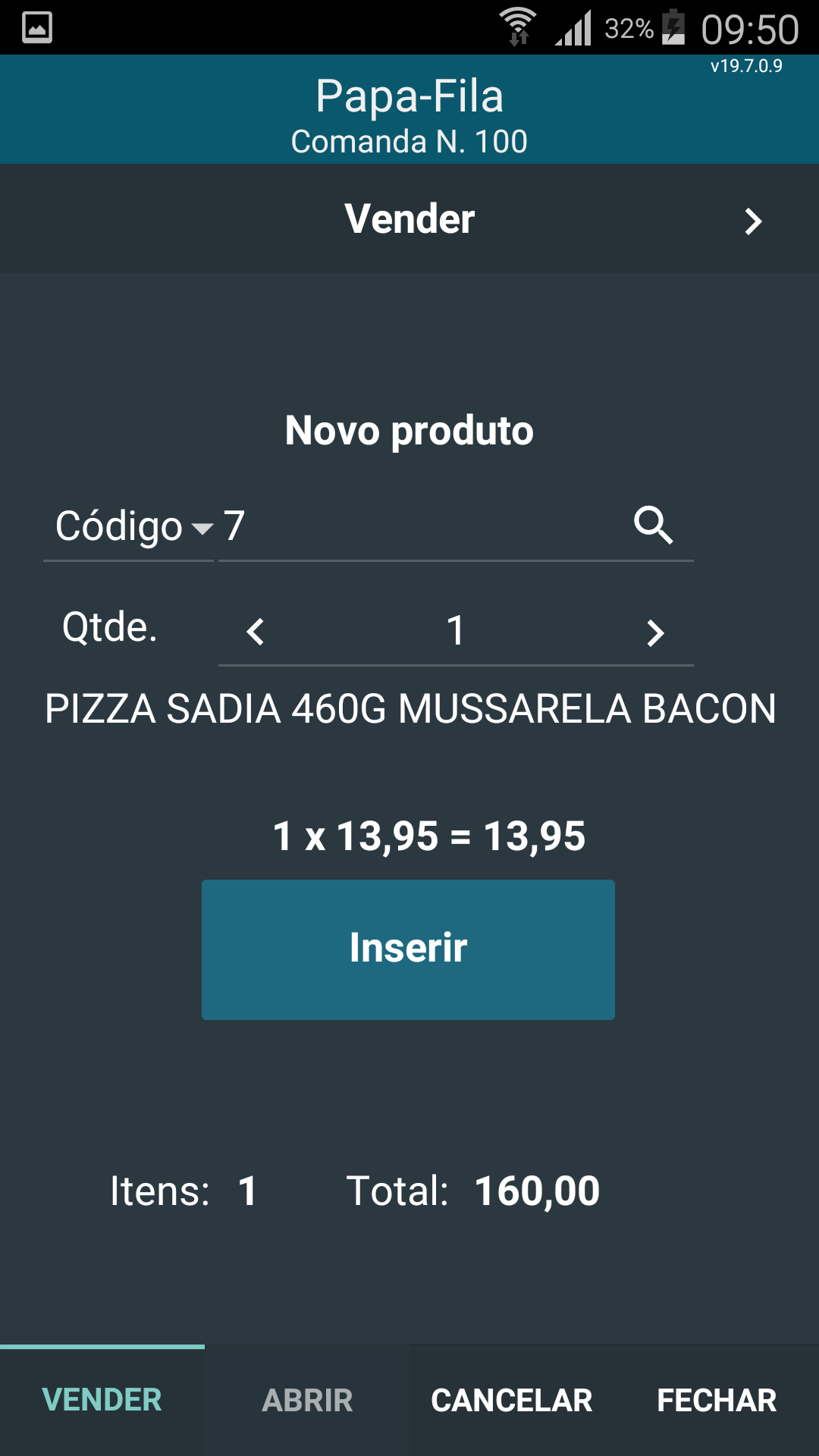
Task: Decrease quantity with the left arrow
Action: 256,632
